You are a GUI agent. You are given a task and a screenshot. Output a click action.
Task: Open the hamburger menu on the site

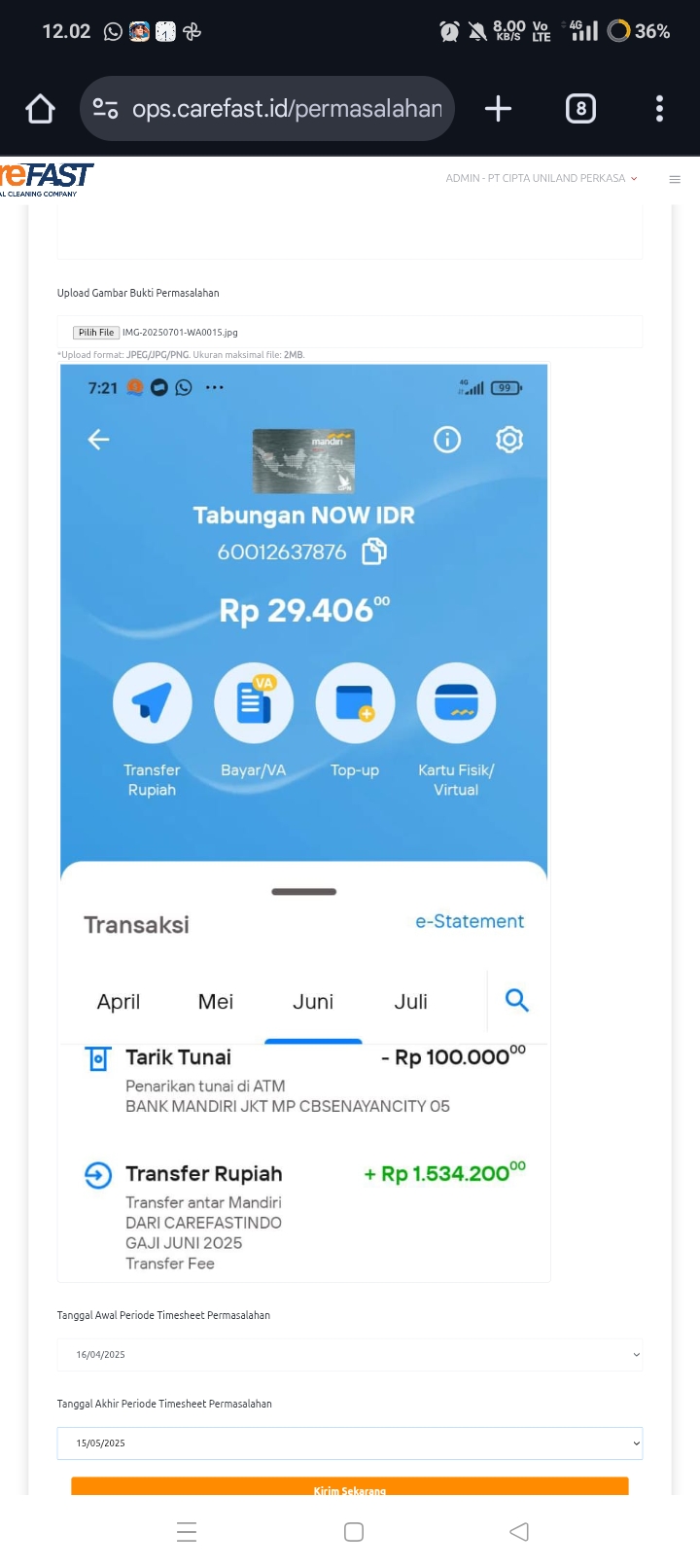(x=675, y=179)
